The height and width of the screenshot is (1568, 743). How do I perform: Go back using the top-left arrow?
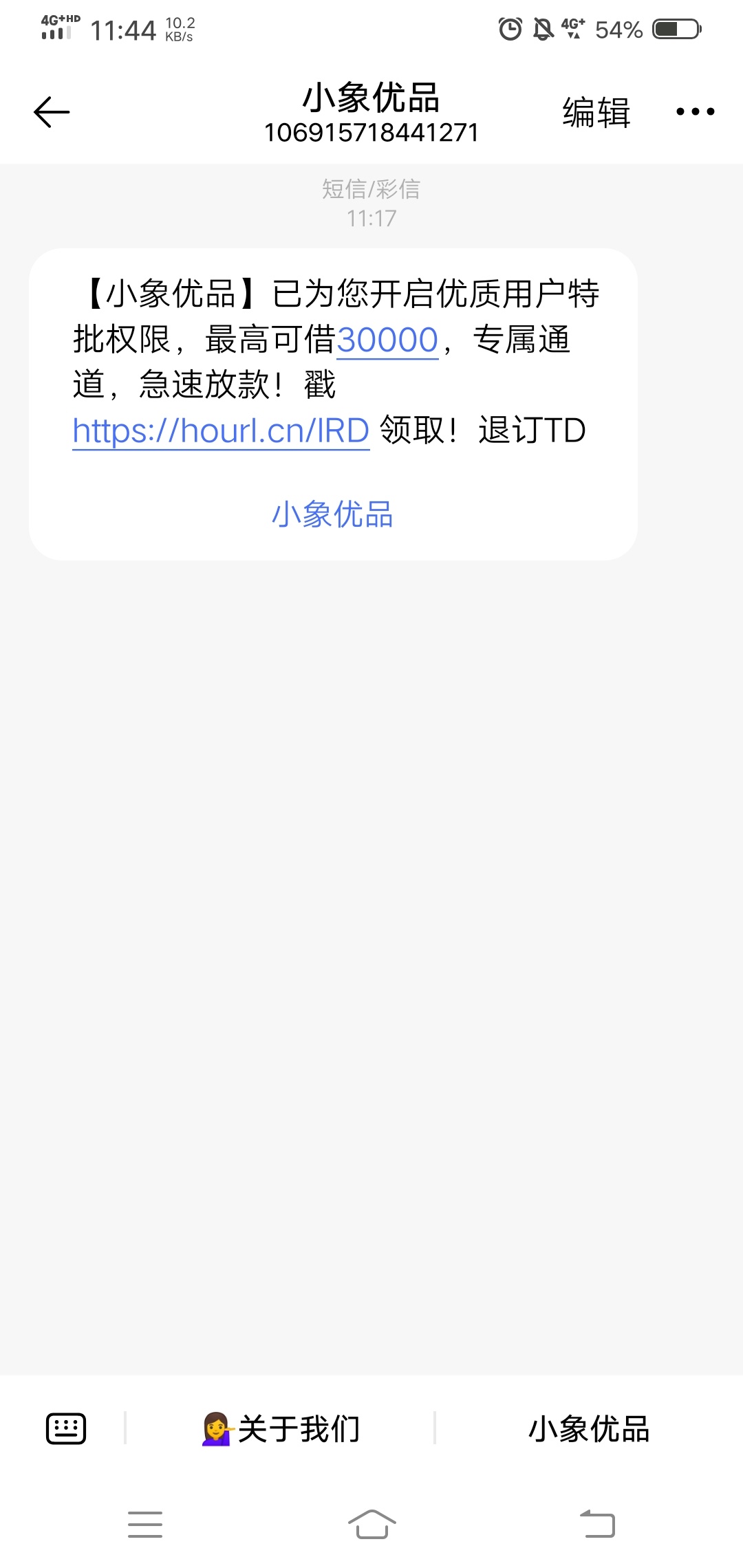[52, 112]
